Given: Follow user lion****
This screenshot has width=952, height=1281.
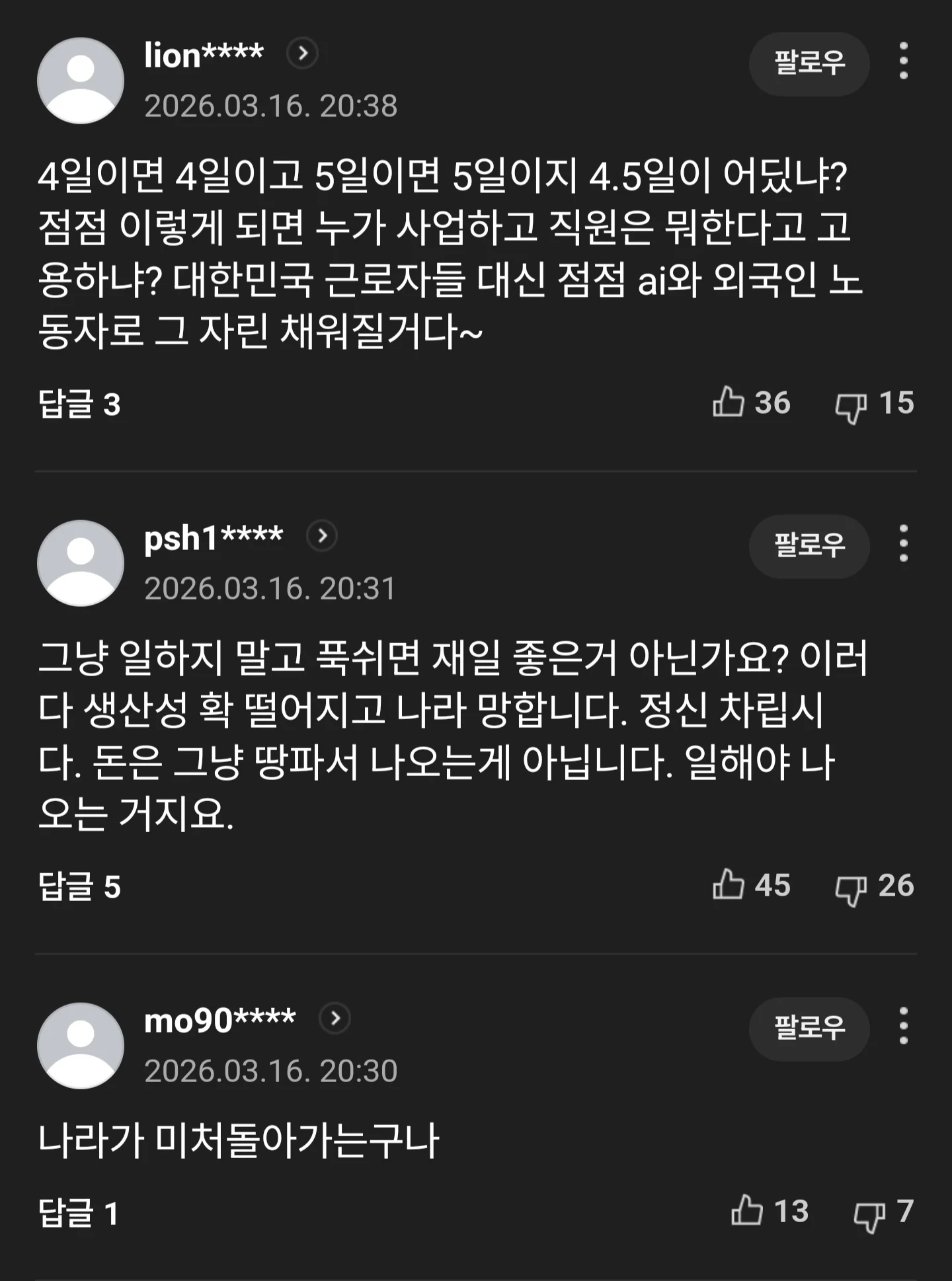Looking at the screenshot, I should point(809,63).
